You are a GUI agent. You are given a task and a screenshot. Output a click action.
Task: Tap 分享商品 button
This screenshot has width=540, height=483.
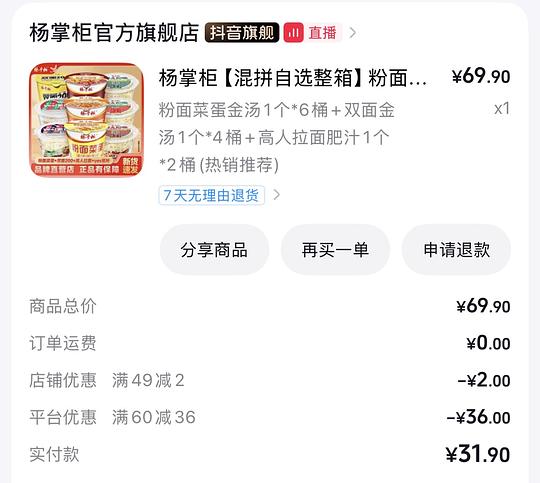point(214,250)
